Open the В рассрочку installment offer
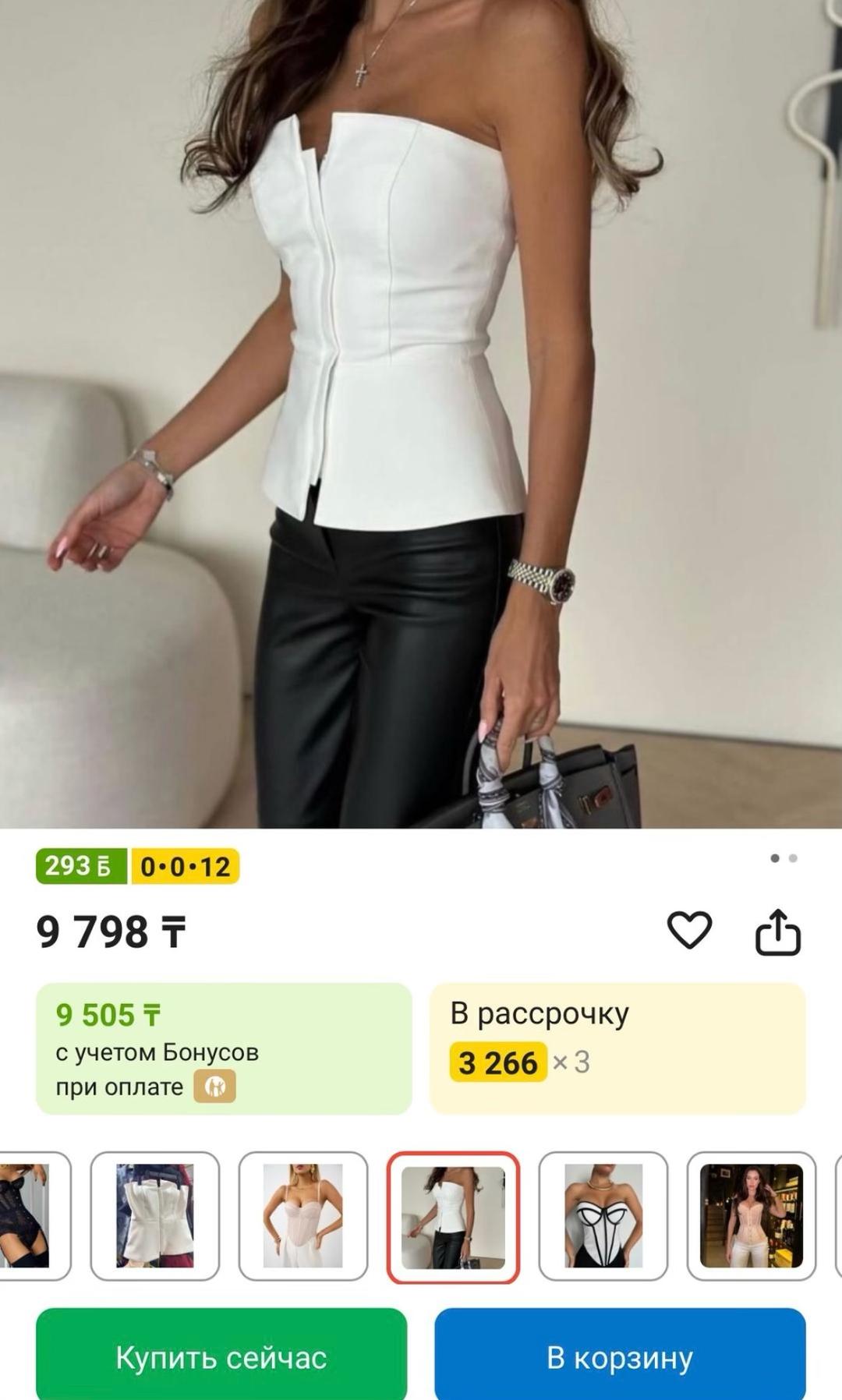This screenshot has width=842, height=1400. coord(617,1048)
